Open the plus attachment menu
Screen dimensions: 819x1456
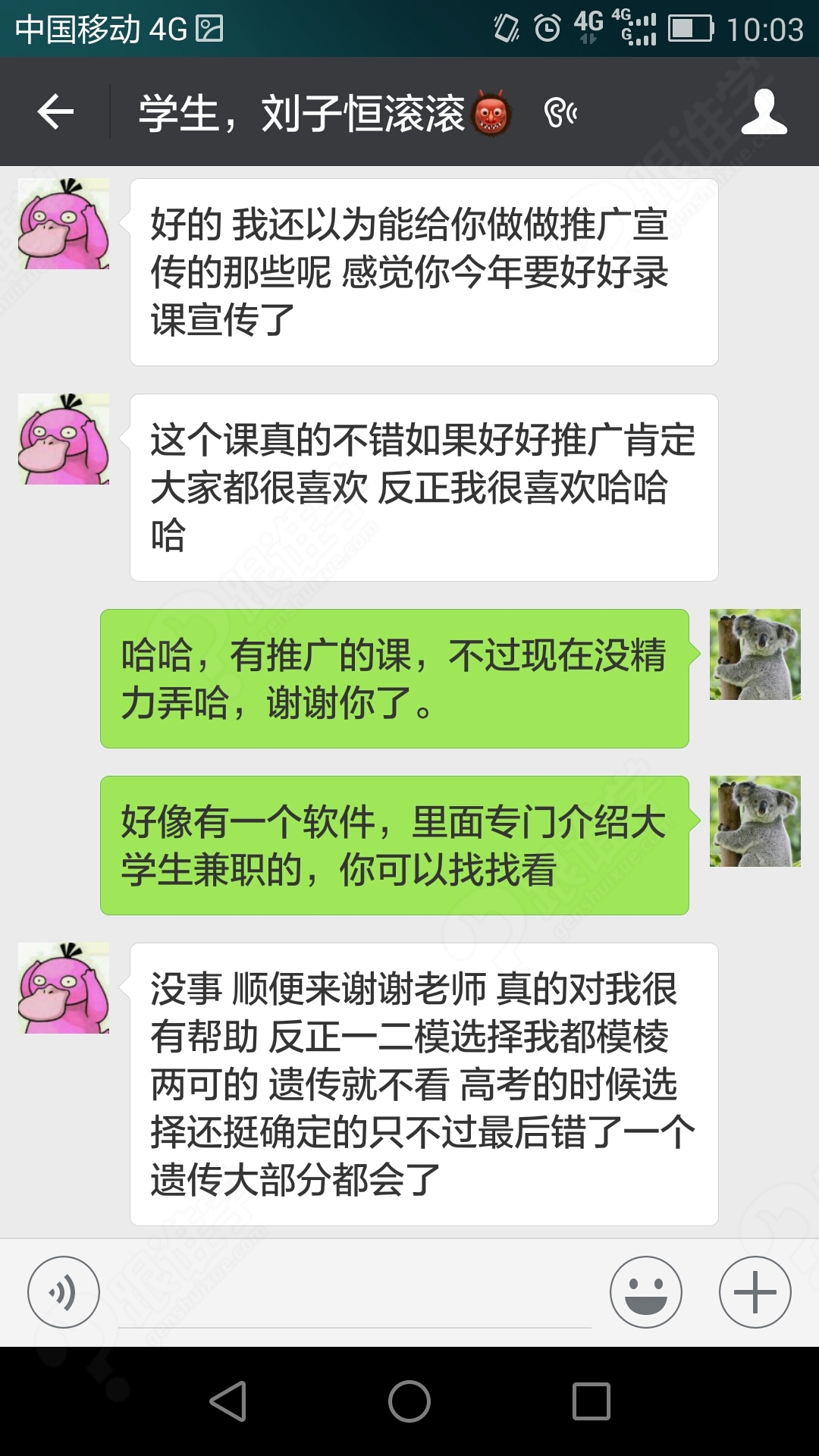(755, 1292)
